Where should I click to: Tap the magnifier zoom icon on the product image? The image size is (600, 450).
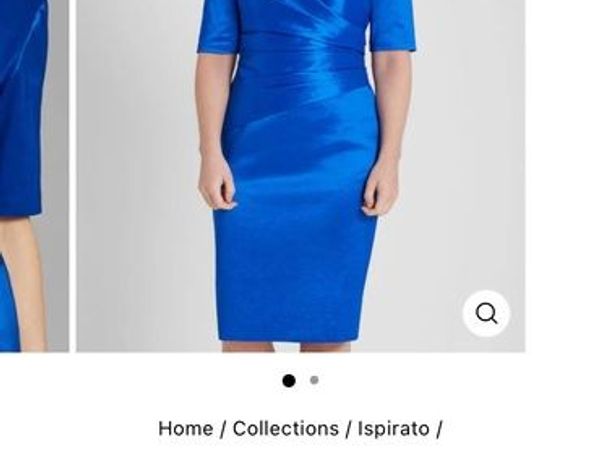coord(486,313)
